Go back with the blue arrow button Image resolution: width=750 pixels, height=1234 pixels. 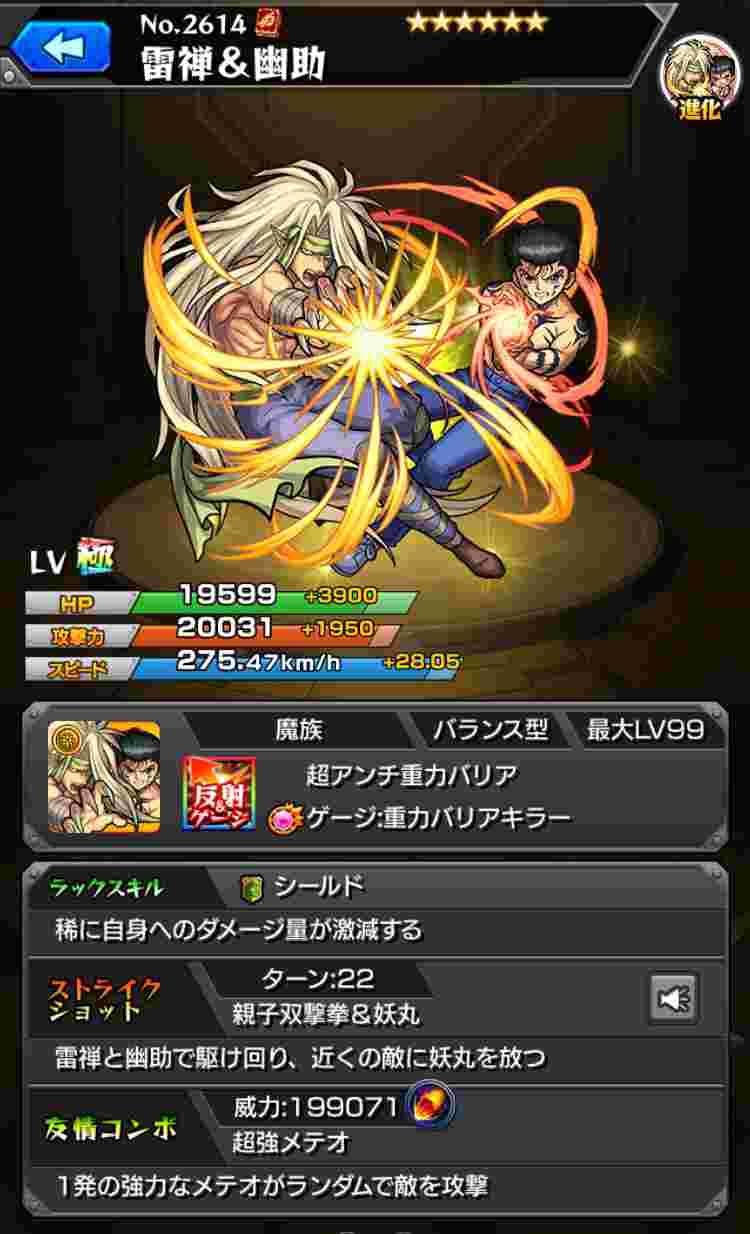(60, 47)
